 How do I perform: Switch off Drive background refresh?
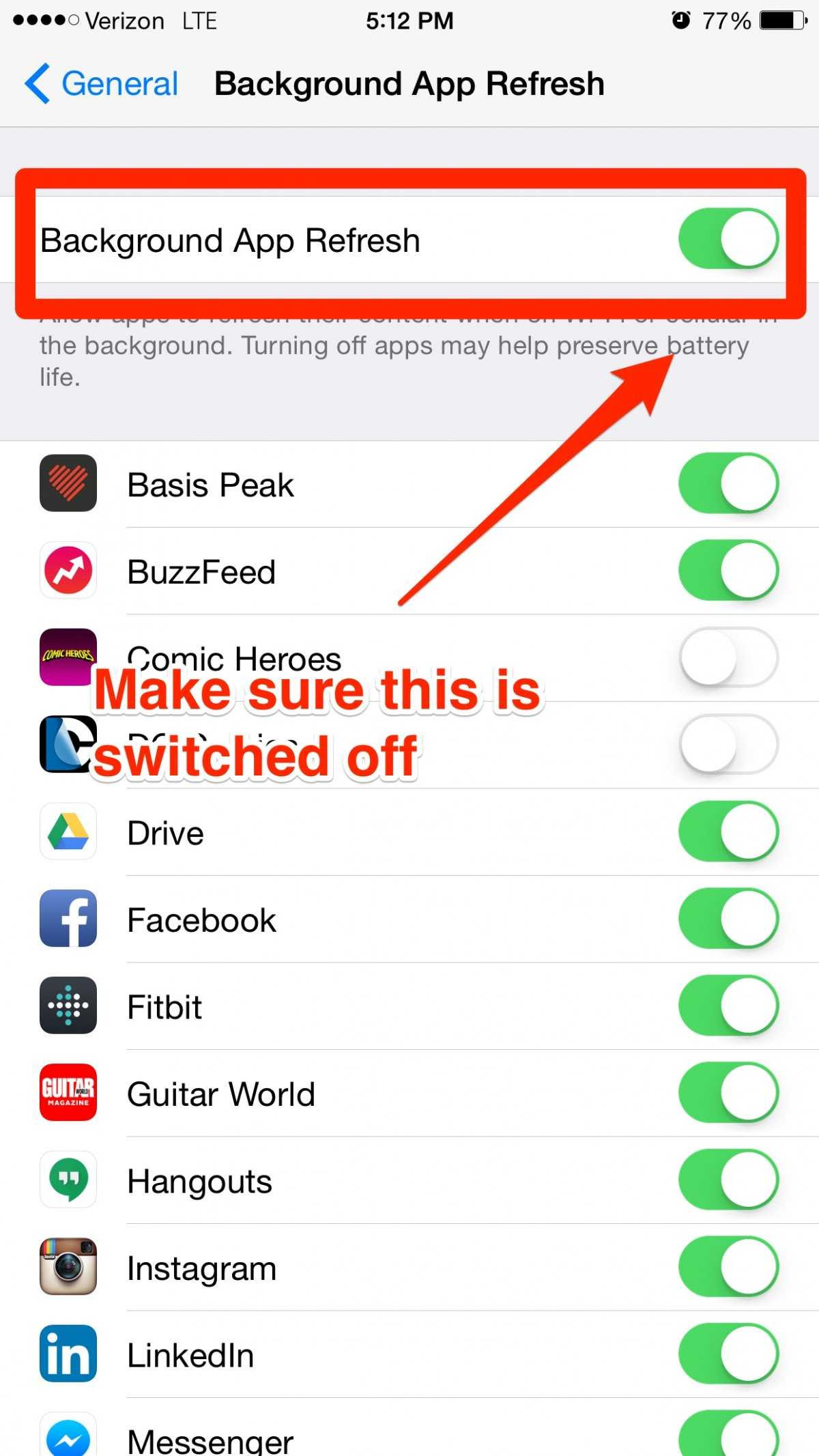[x=728, y=831]
